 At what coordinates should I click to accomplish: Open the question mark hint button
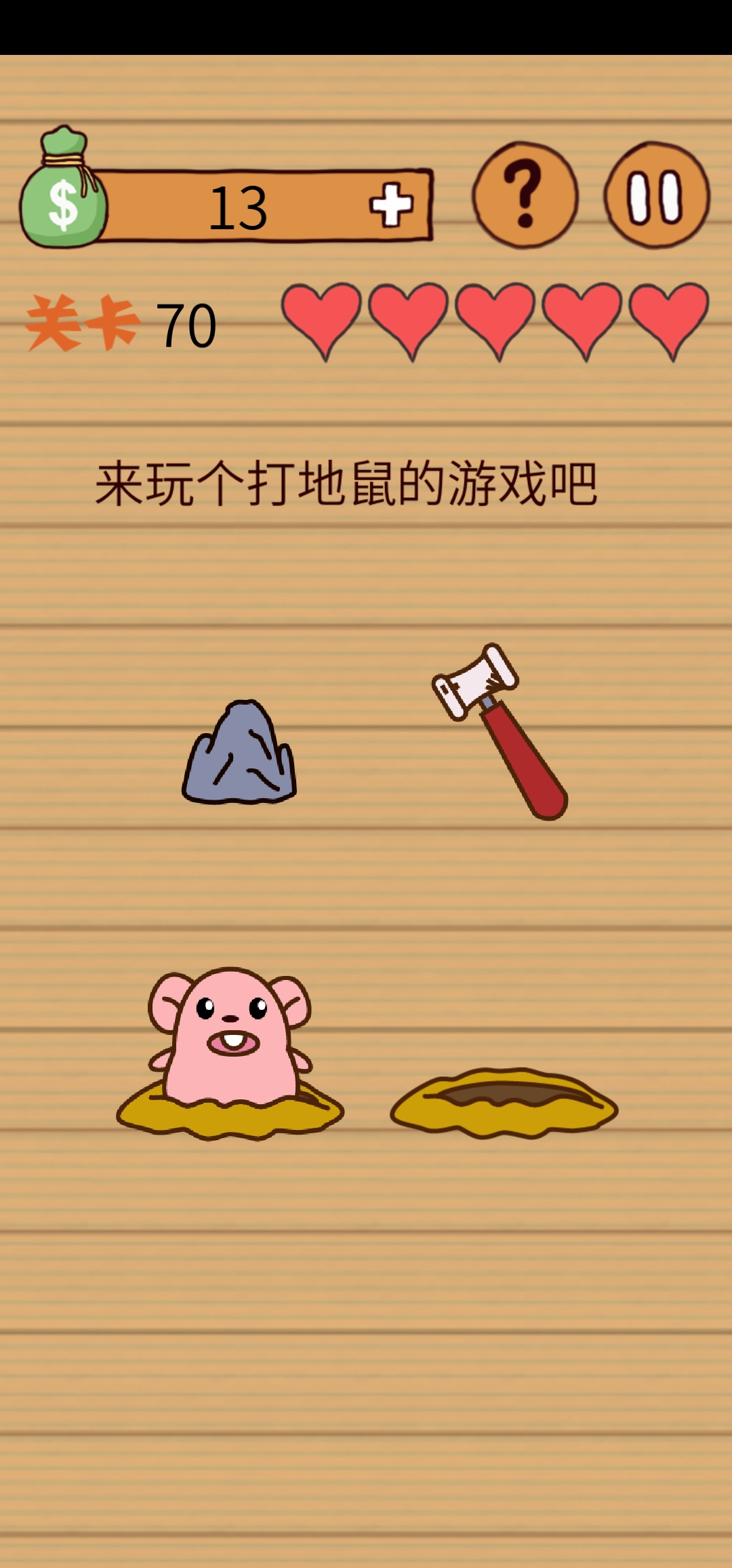click(x=525, y=195)
